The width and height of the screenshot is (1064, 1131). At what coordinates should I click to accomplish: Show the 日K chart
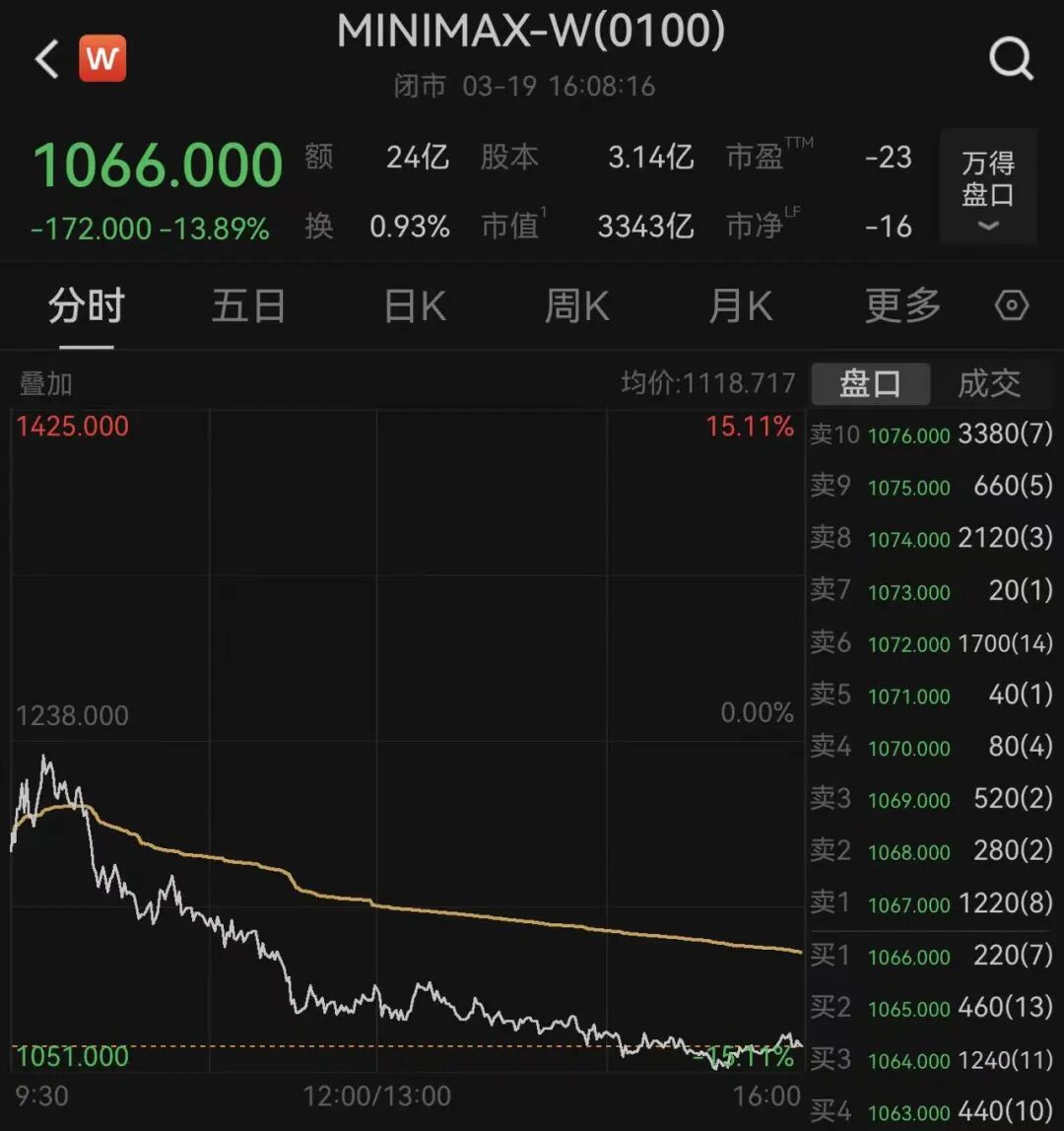415,307
